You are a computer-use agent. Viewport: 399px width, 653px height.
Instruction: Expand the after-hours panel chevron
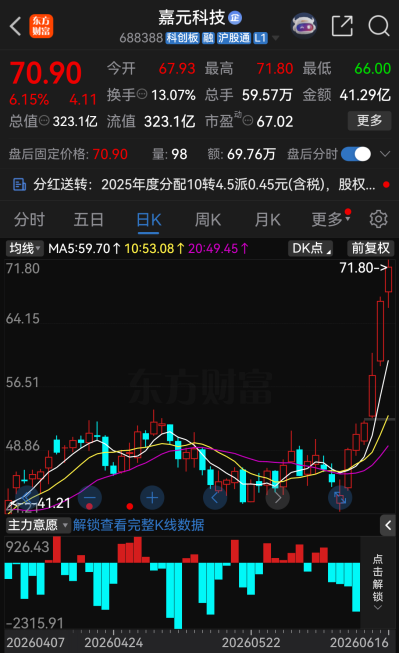point(385,154)
